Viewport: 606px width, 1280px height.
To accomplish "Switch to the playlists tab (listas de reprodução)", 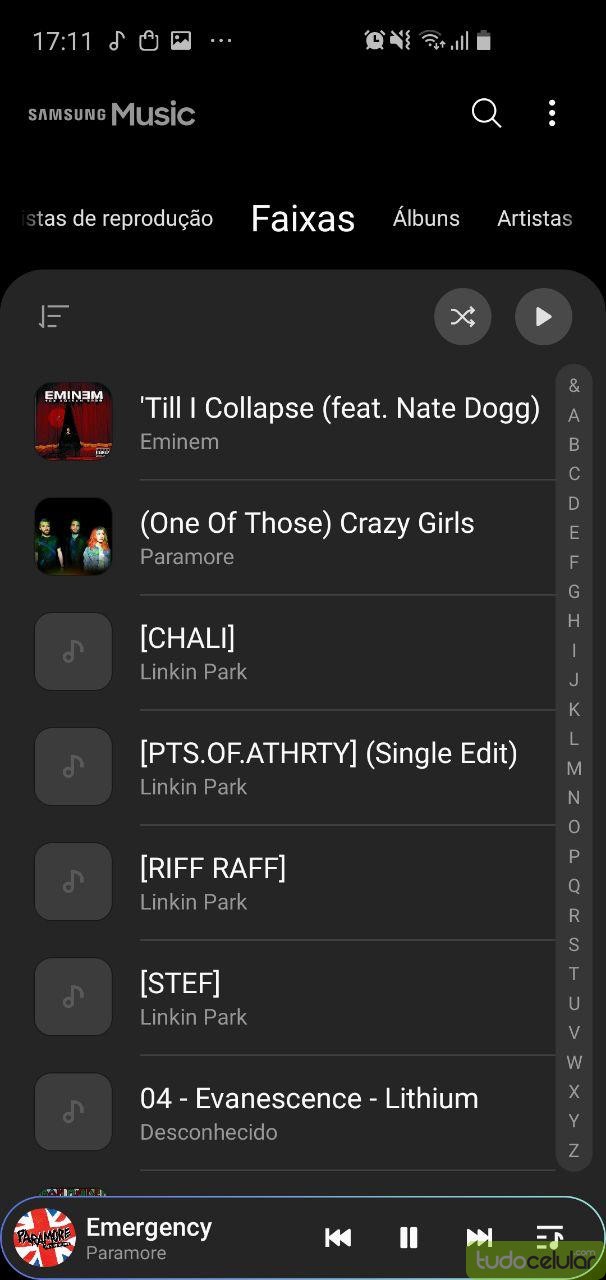I will point(117,218).
